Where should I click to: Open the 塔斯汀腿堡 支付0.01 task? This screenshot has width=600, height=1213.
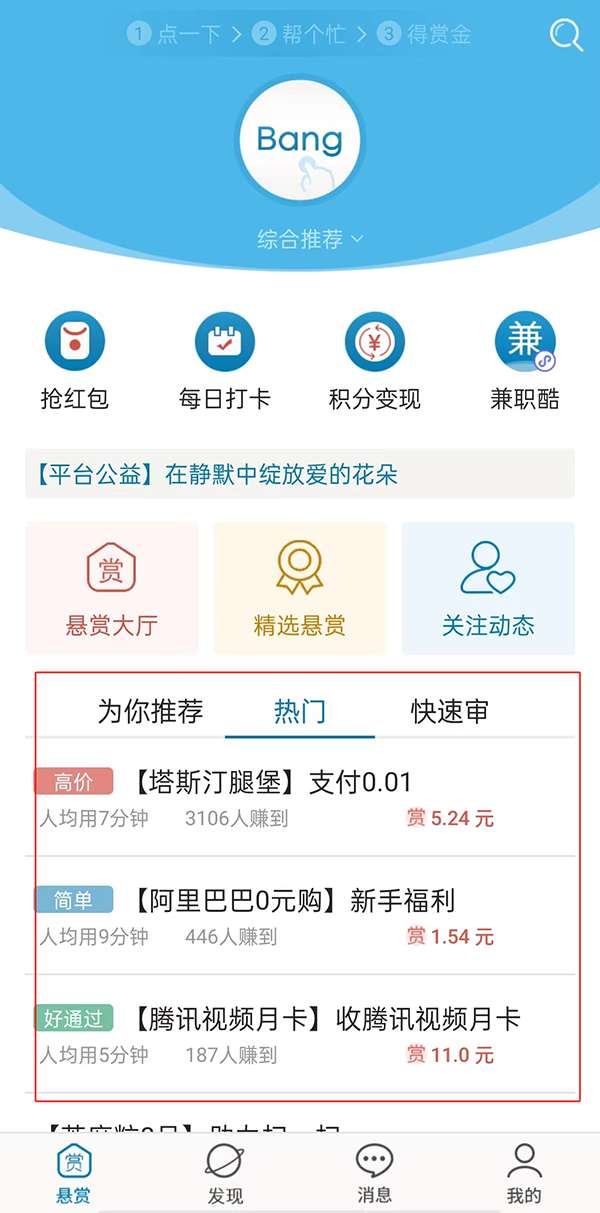(300, 798)
